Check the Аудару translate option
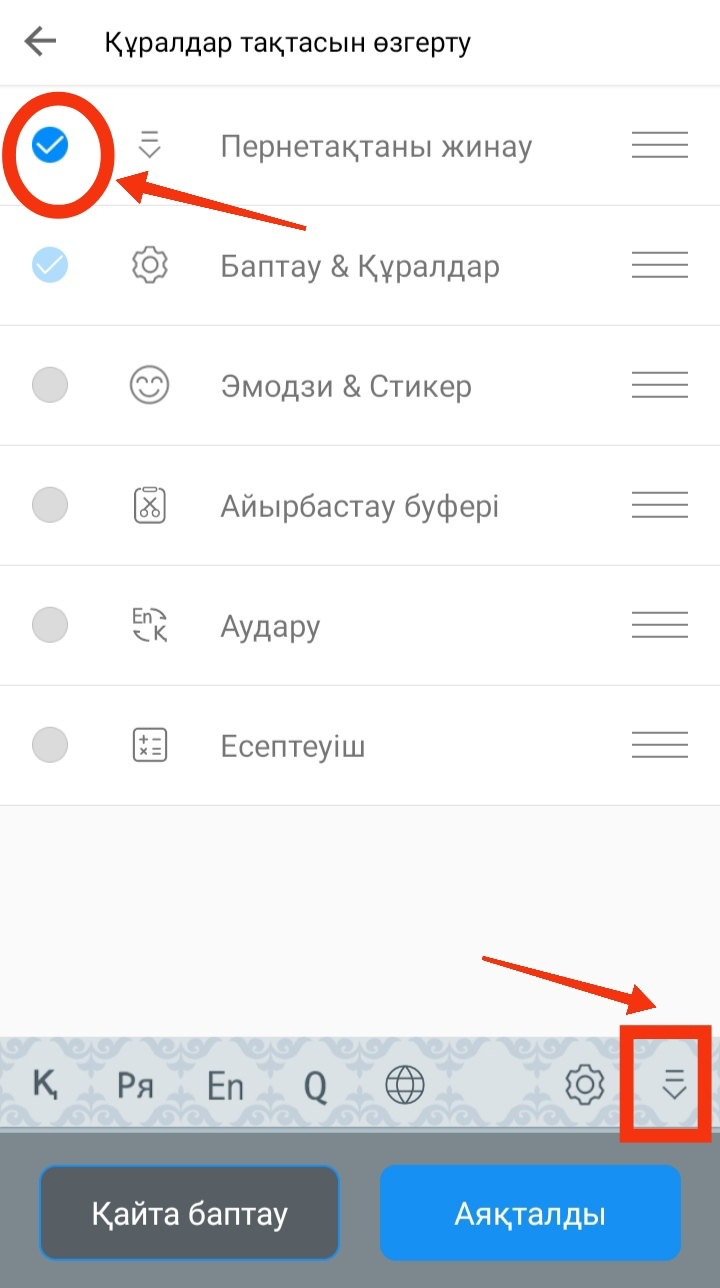This screenshot has height=1288, width=720. [x=50, y=626]
